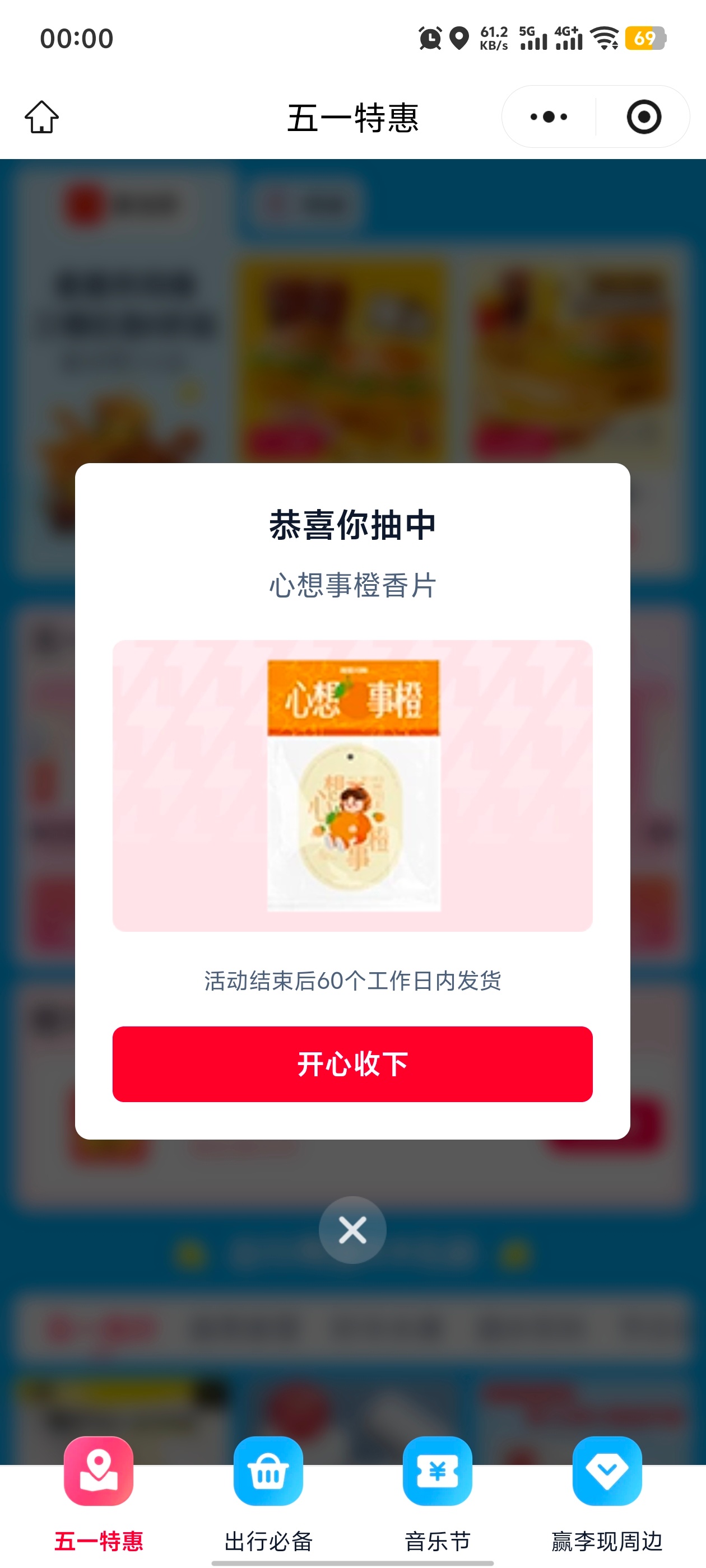Image resolution: width=706 pixels, height=1568 pixels.
Task: Go to the mini program home icon
Action: coord(41,117)
